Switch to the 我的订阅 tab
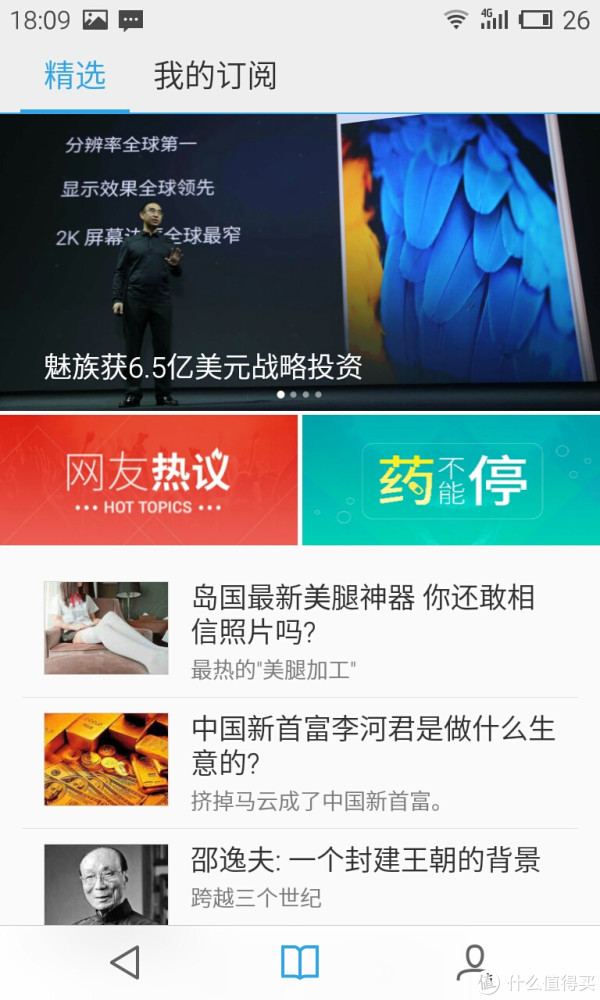Image resolution: width=600 pixels, height=1000 pixels. pyautogui.click(x=215, y=76)
